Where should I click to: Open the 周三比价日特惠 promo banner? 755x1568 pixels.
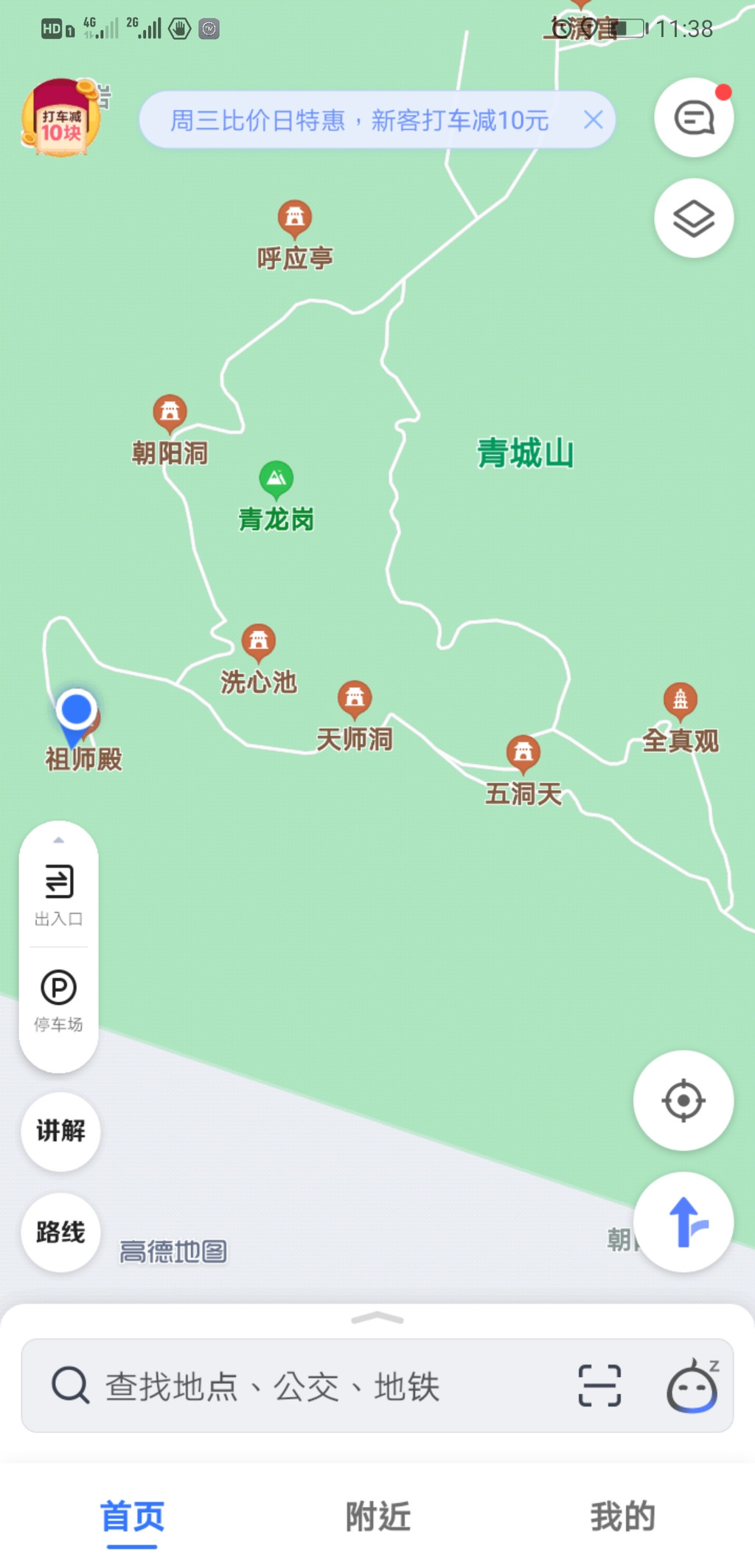tap(359, 120)
